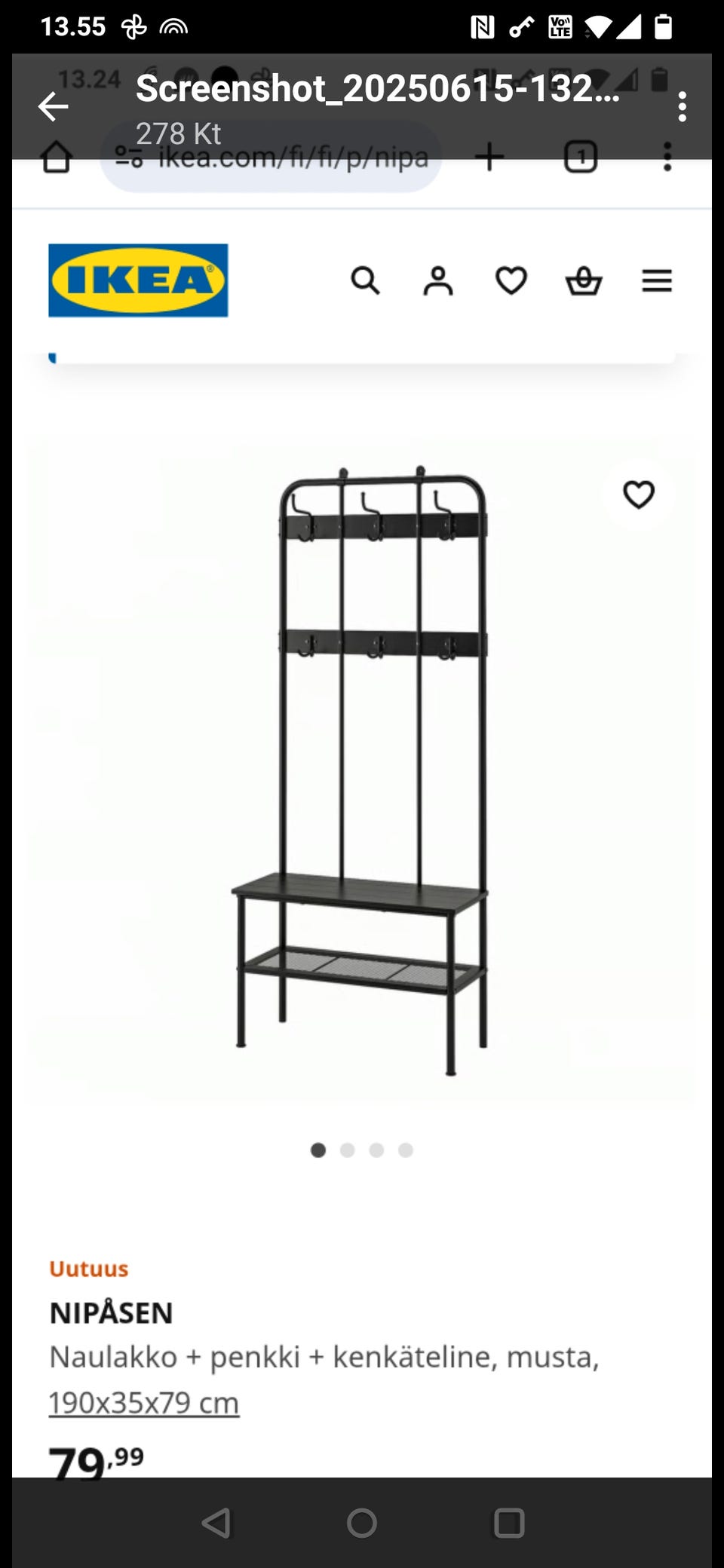
Task: Open the recent apps view
Action: pos(509,1523)
